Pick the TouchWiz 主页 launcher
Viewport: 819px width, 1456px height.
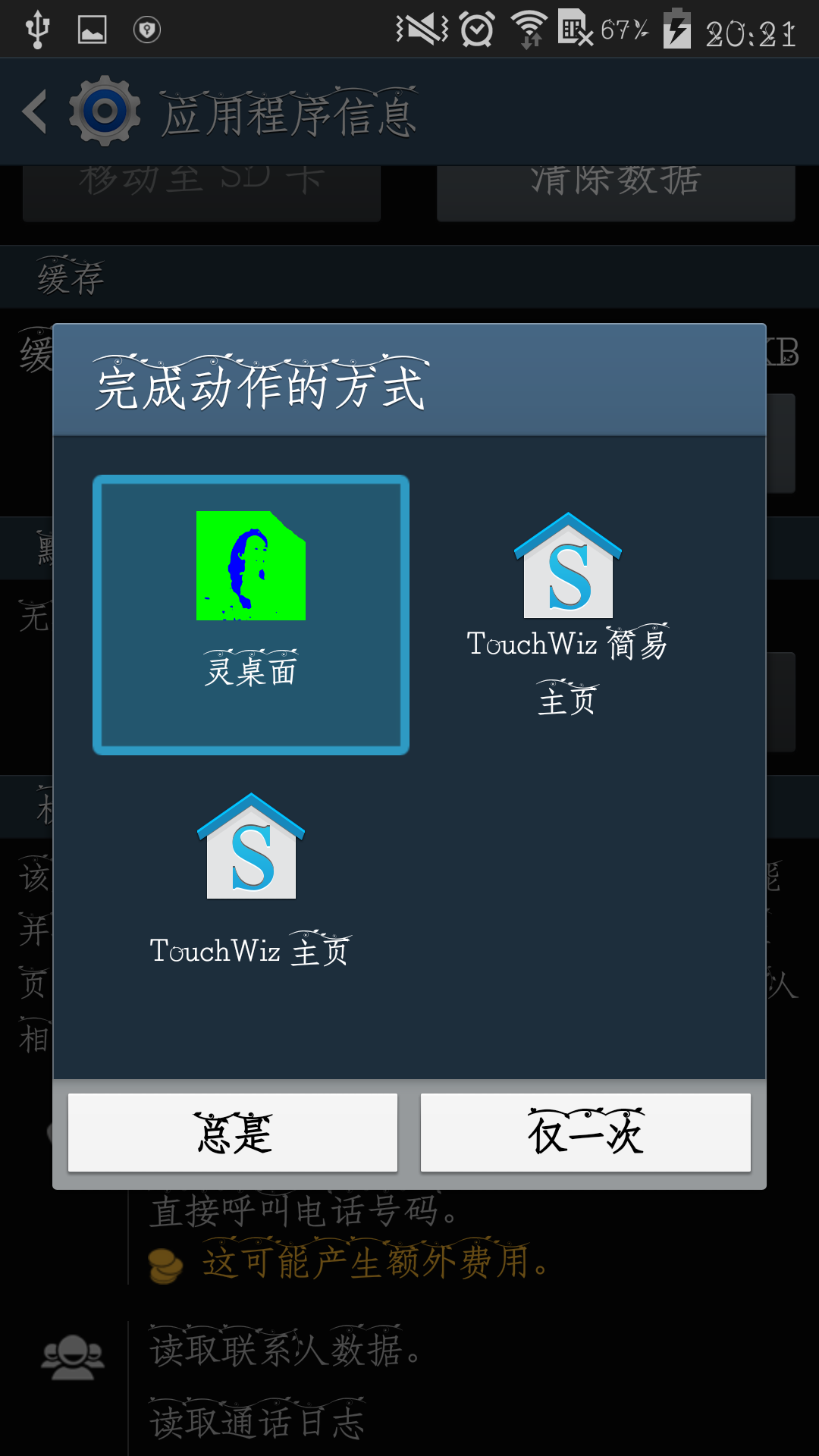click(251, 880)
